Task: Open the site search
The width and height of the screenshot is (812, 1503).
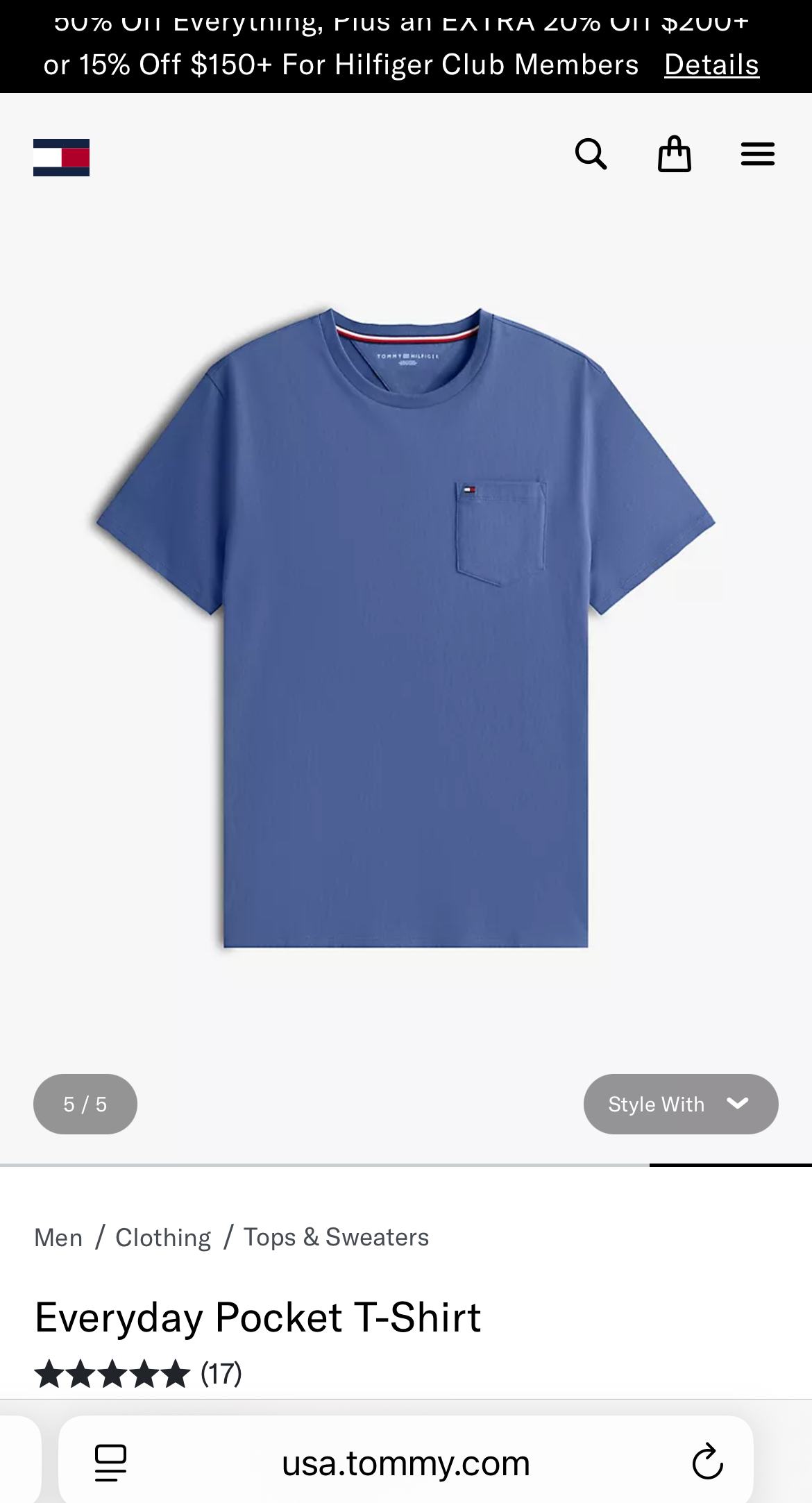Action: point(591,154)
